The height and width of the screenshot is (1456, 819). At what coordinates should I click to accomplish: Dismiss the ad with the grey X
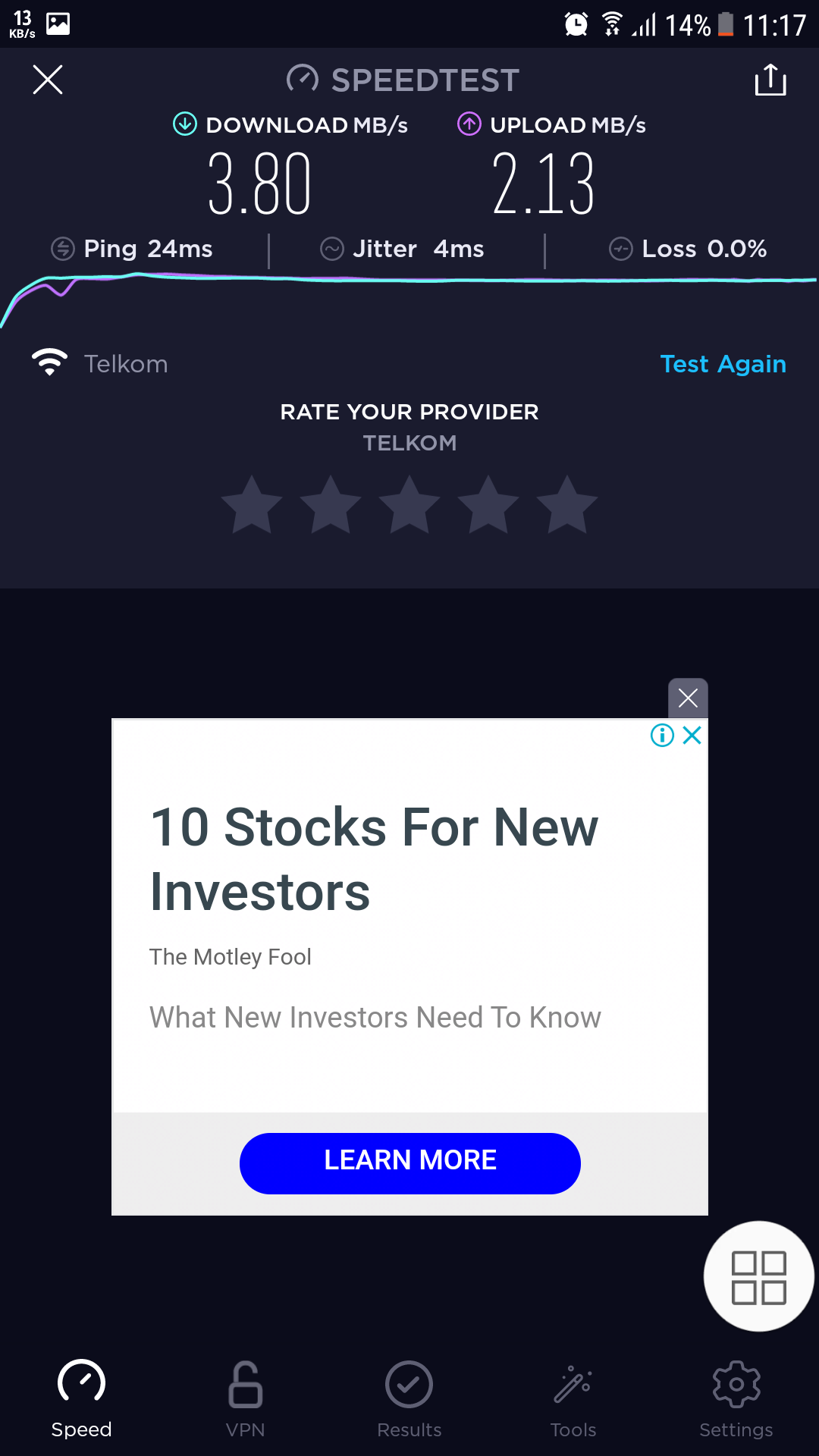(x=688, y=698)
